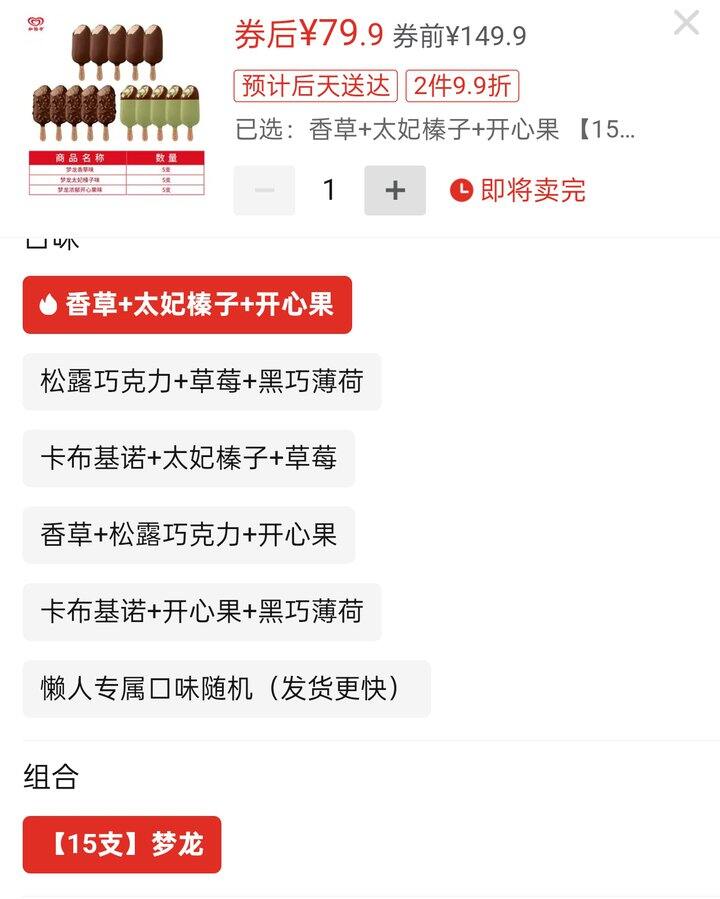Increase quantity with the plus icon
720x899 pixels.
[x=394, y=188]
